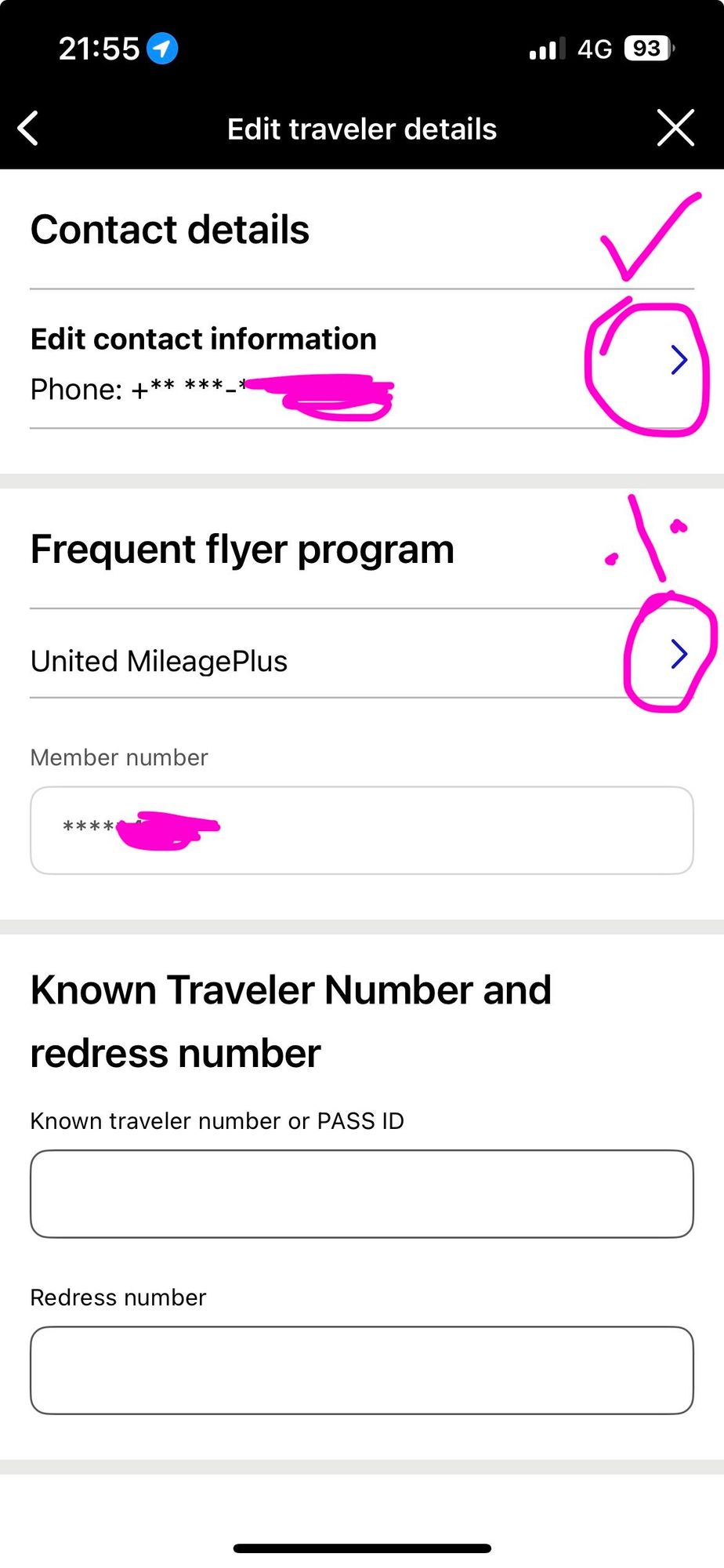
Task: Select the Redress number field
Action: click(x=362, y=1370)
